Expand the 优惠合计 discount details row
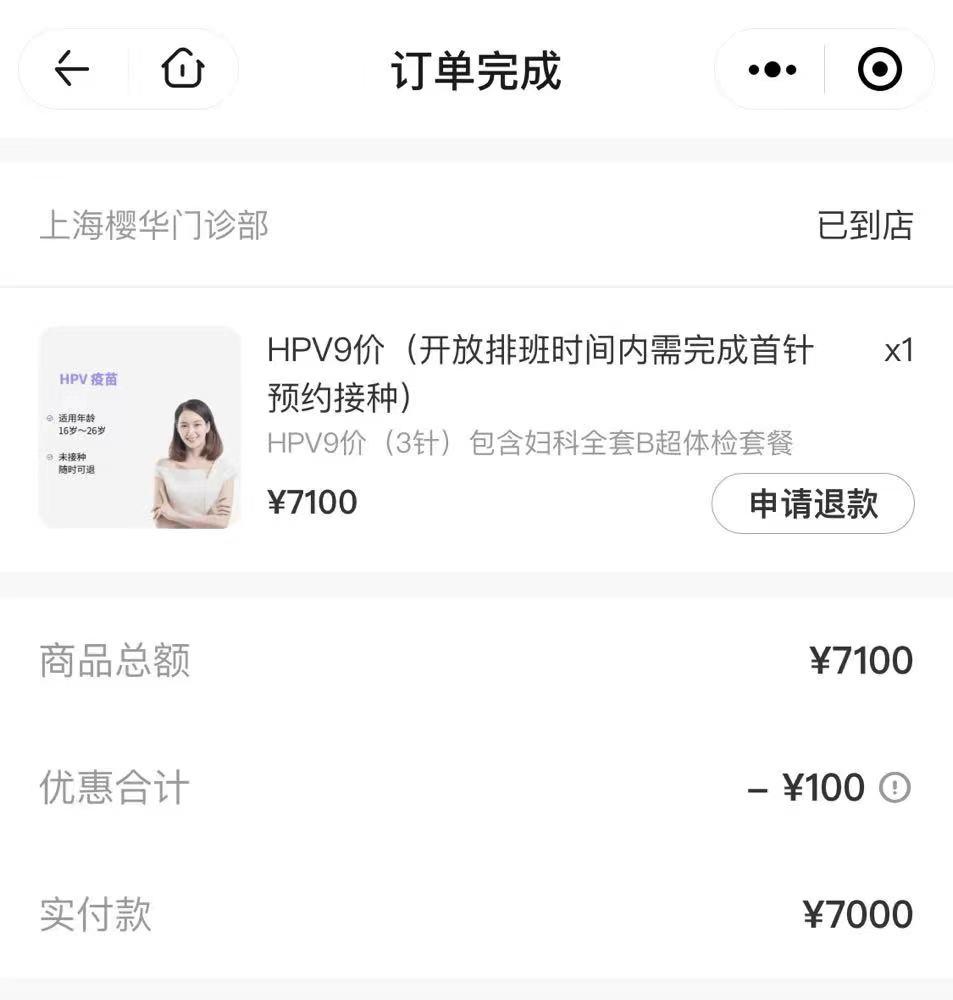Screen dimensions: 953x1000 pyautogui.click(x=476, y=787)
